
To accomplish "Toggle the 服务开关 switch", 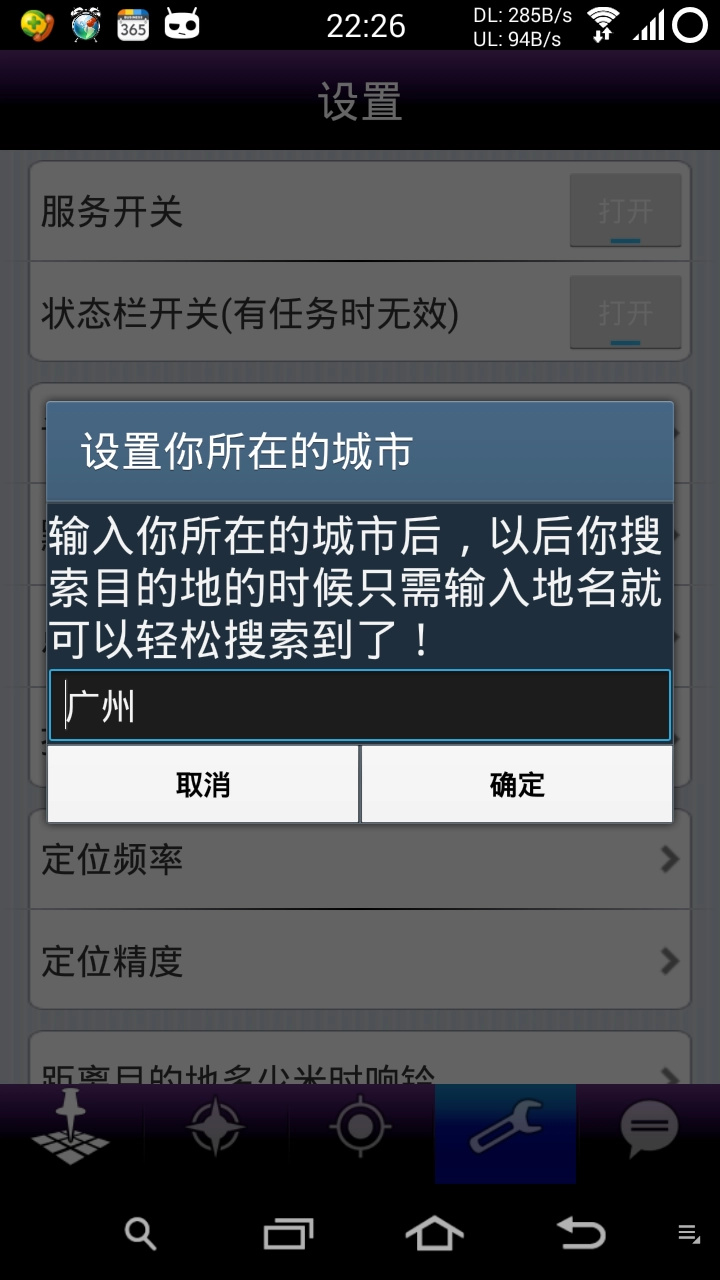I will click(625, 211).
